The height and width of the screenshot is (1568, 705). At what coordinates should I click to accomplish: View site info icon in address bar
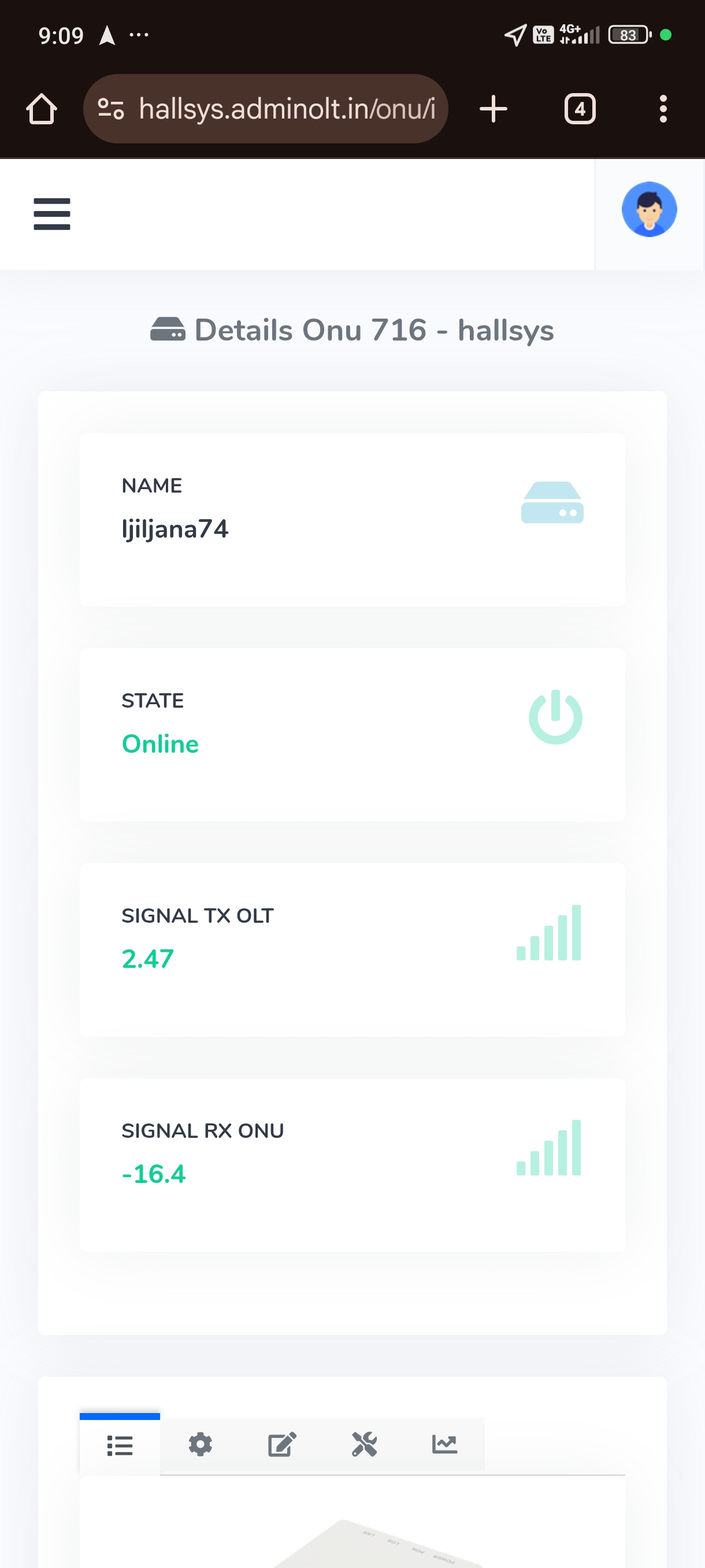(x=111, y=109)
